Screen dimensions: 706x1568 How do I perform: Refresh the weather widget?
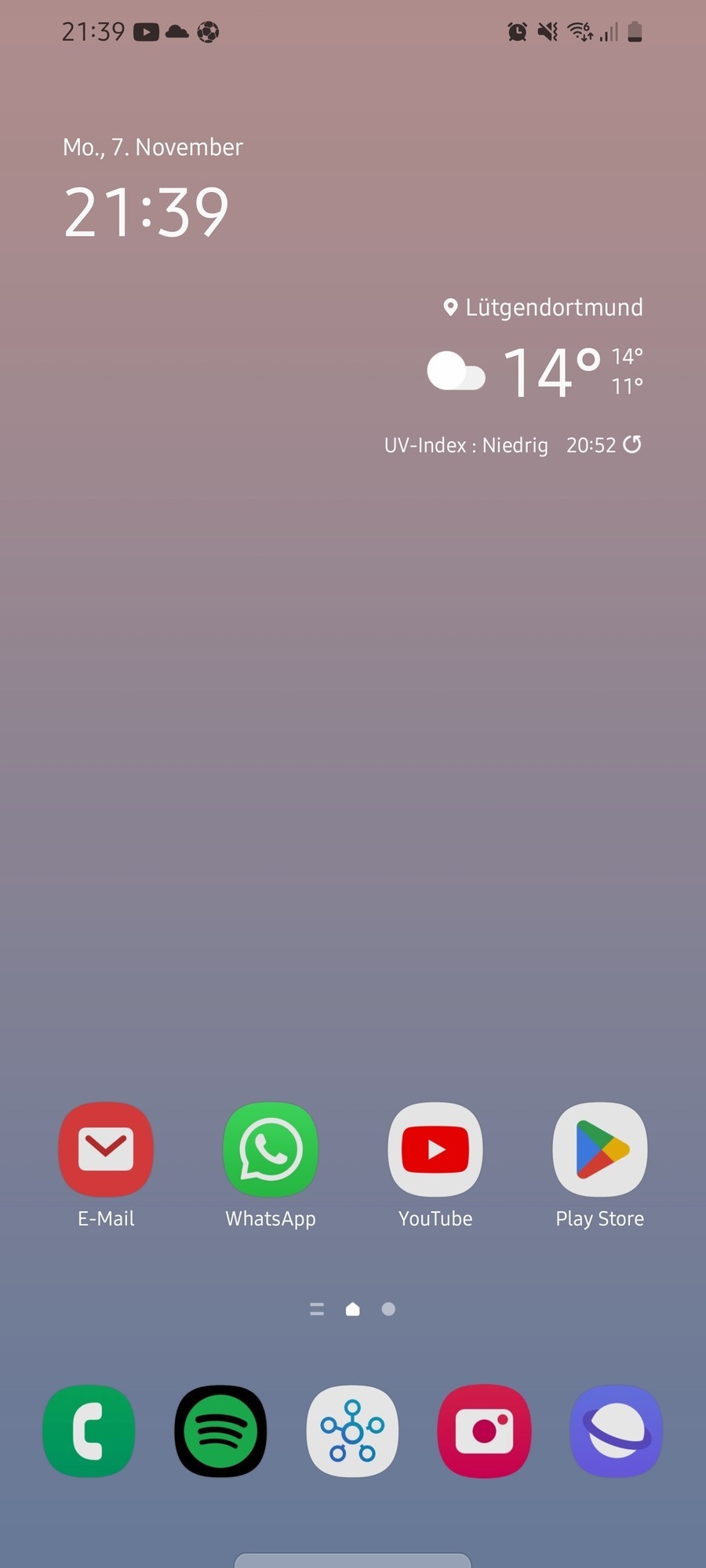[631, 445]
